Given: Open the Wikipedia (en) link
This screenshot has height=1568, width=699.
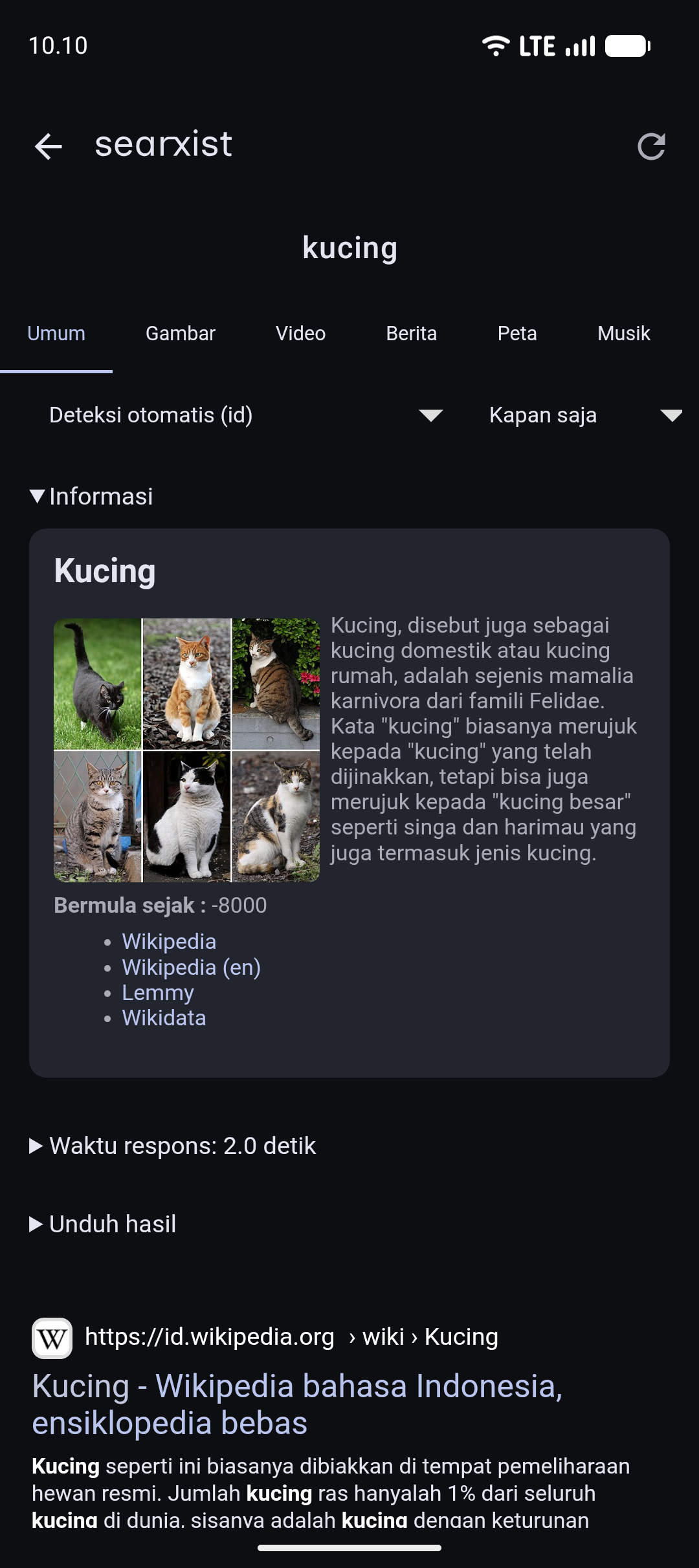Looking at the screenshot, I should 191,968.
